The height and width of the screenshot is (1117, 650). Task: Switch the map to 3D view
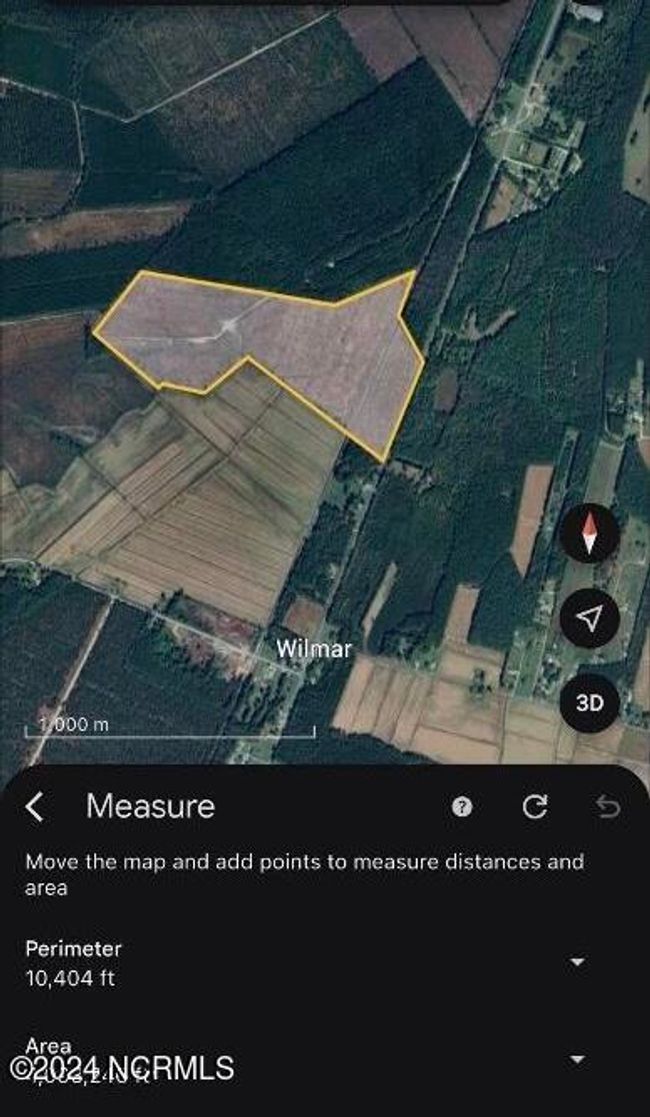[589, 702]
